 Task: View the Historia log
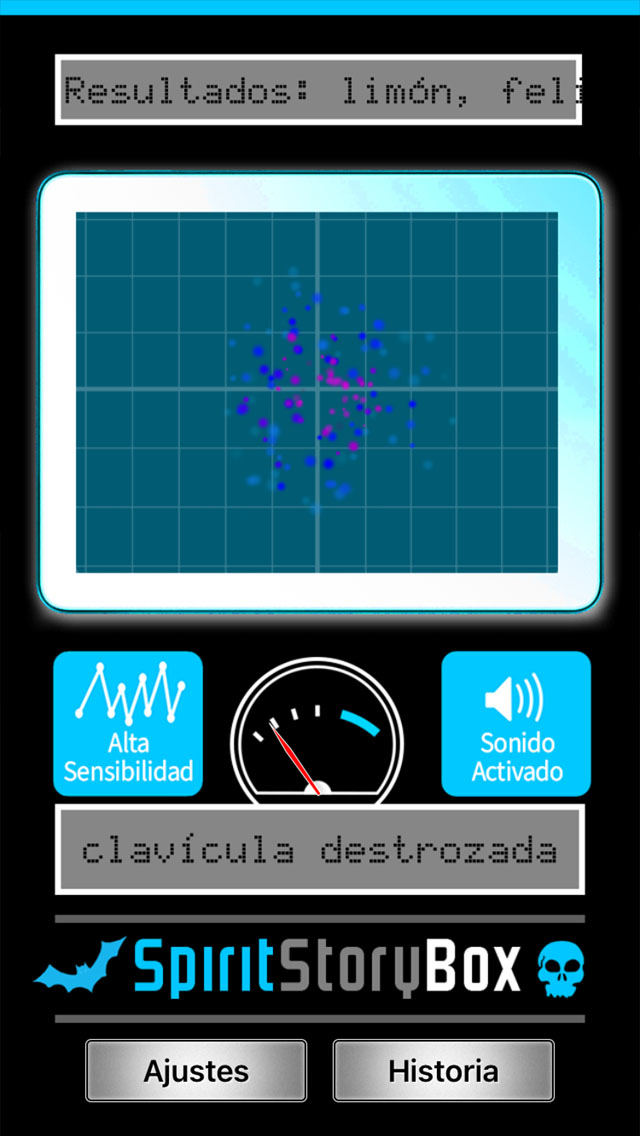[444, 1070]
